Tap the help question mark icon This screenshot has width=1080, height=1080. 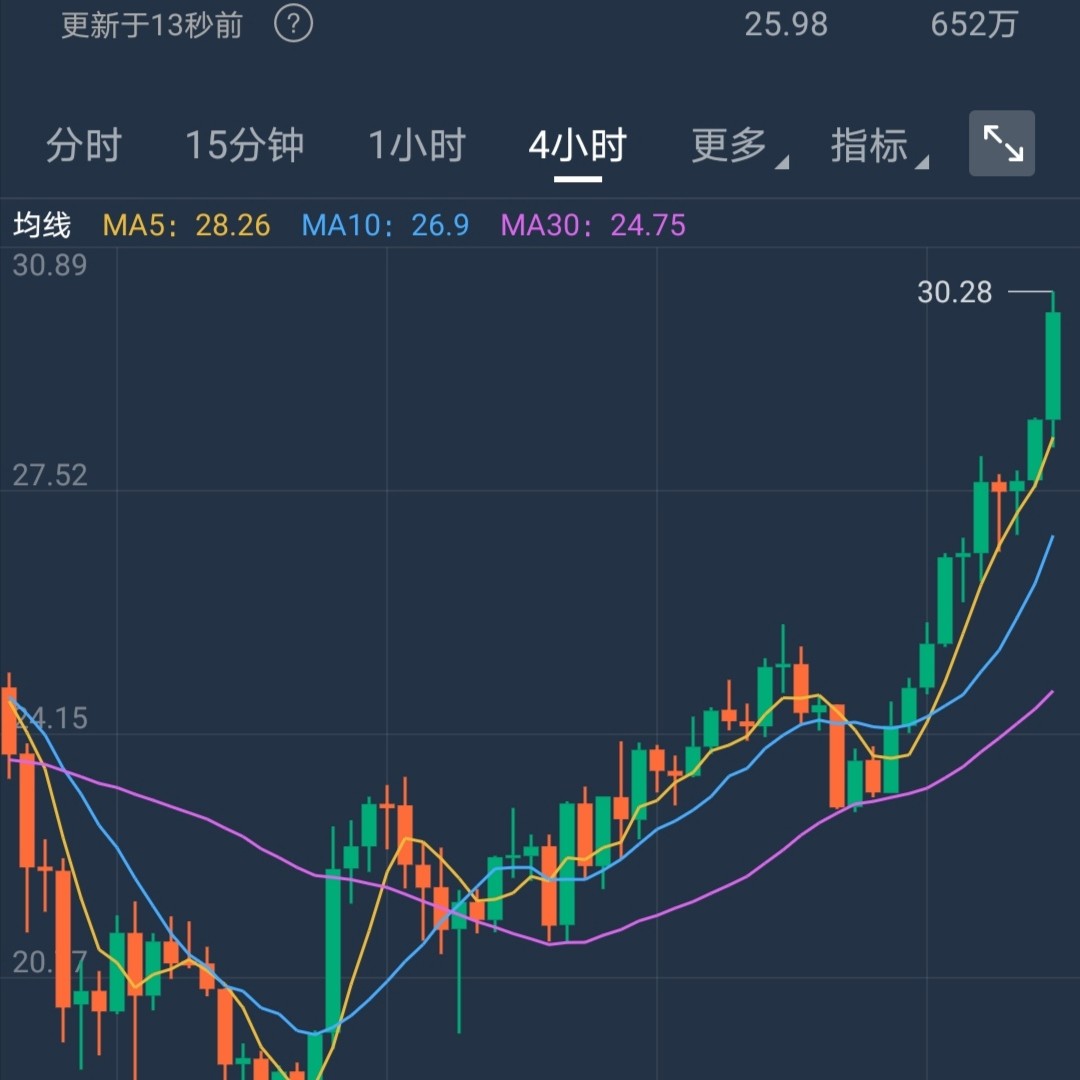(293, 24)
